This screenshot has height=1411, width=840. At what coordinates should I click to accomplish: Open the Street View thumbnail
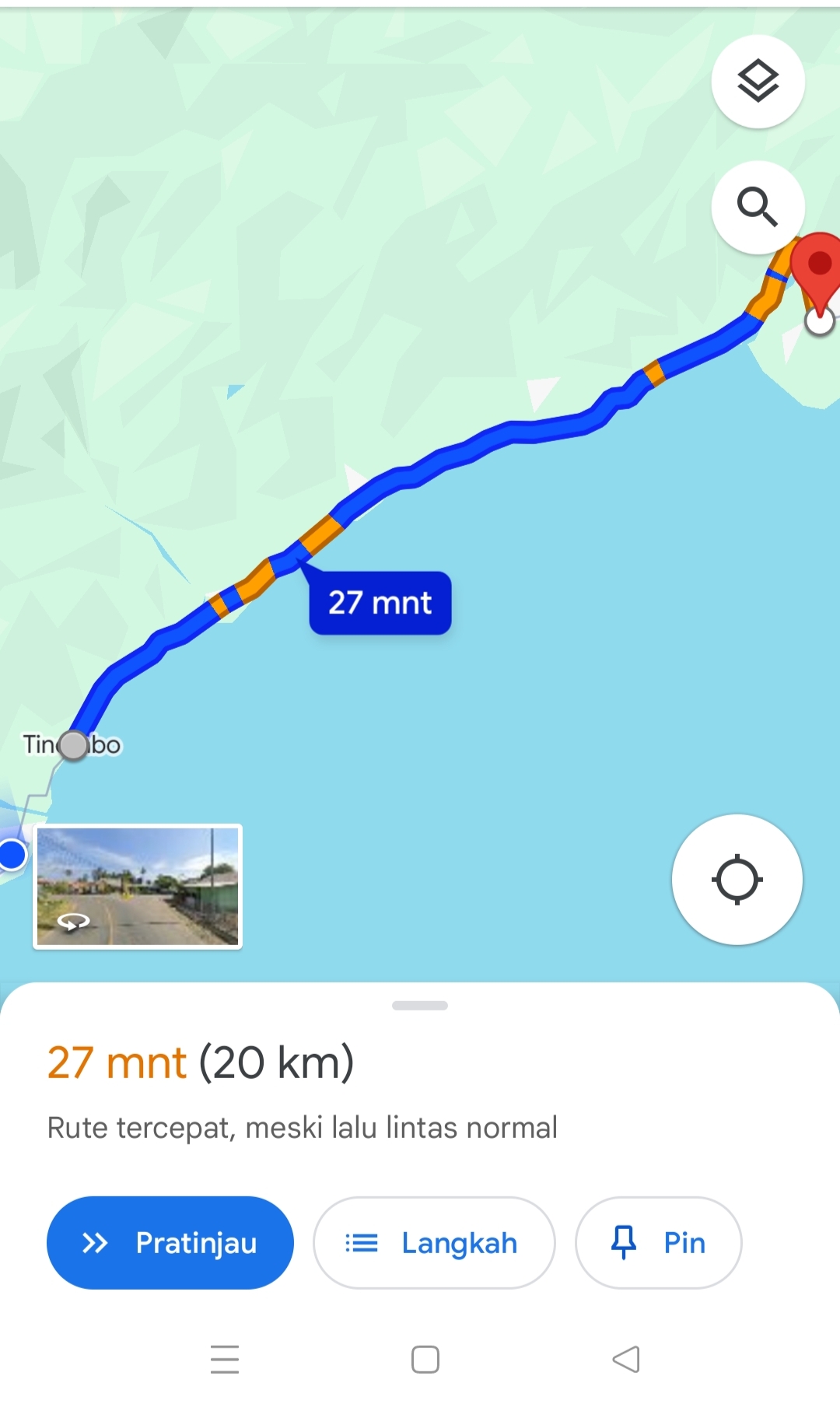[x=138, y=887]
